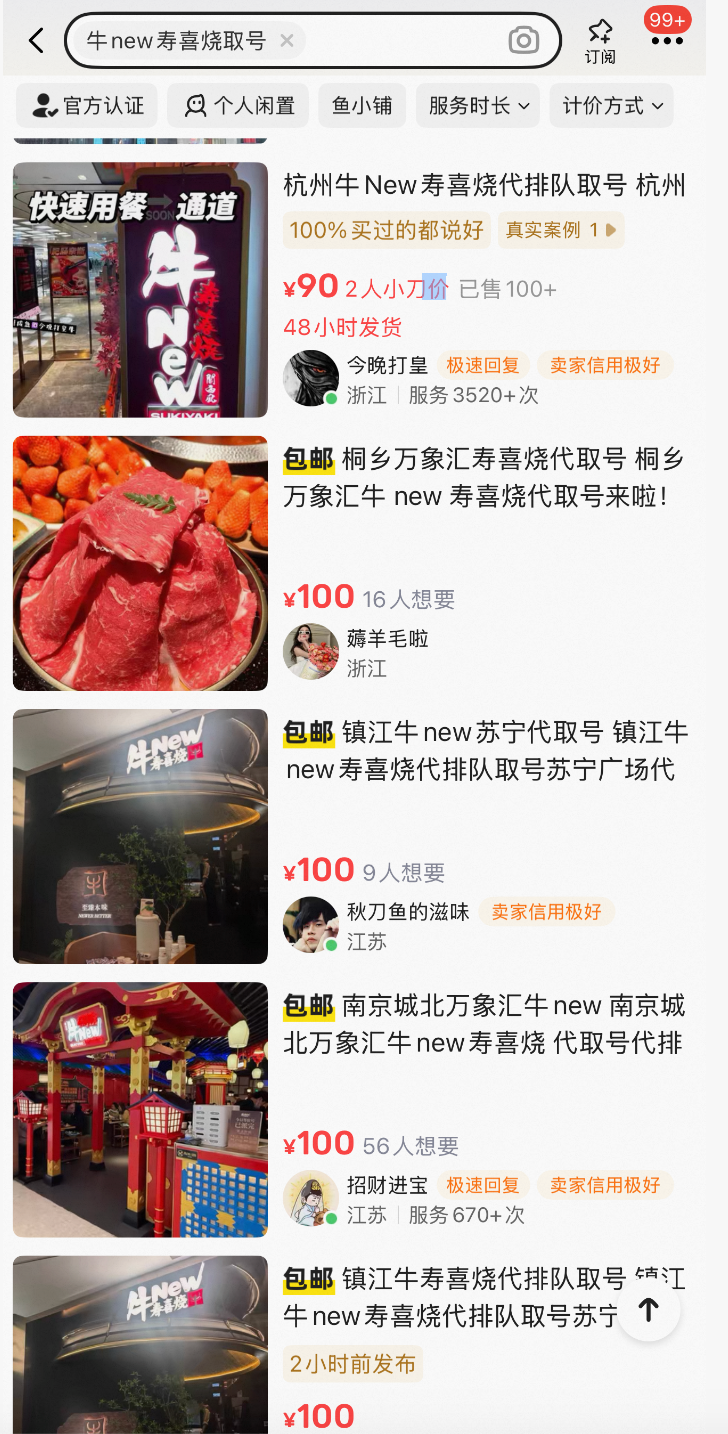
Task: Open the 桐乡万象汇寿喜烧代取号 listing
Action: coord(484,477)
